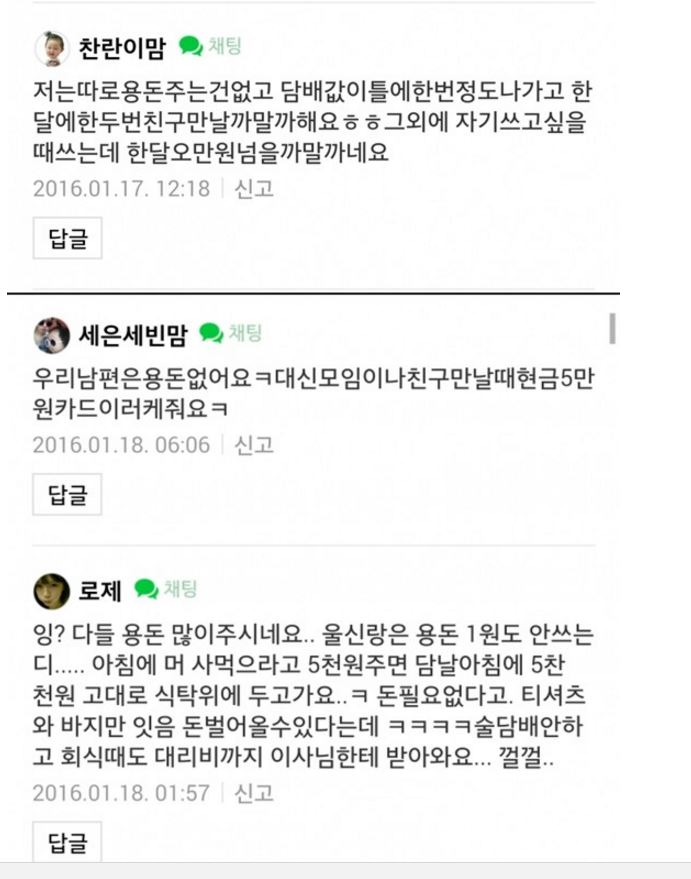Start chat with 찬란이맘
The image size is (691, 879).
pos(211,46)
